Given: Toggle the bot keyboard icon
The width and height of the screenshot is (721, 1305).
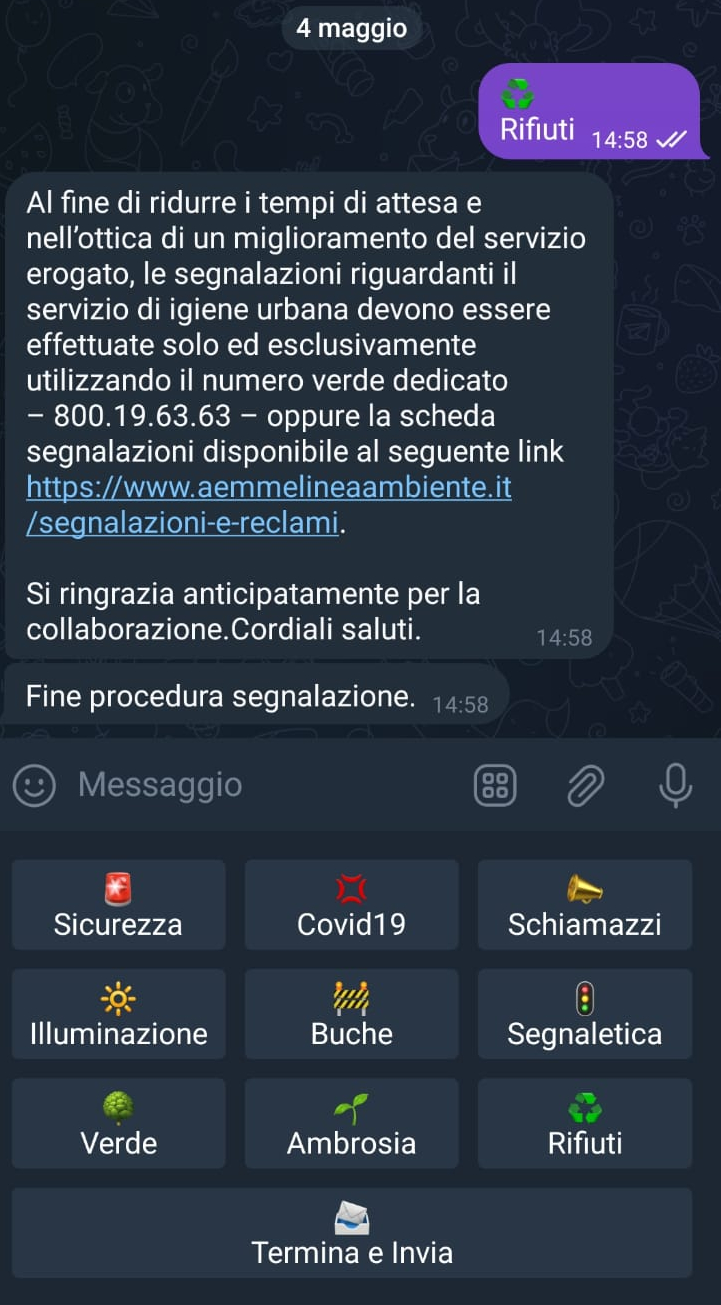Looking at the screenshot, I should tap(494, 785).
